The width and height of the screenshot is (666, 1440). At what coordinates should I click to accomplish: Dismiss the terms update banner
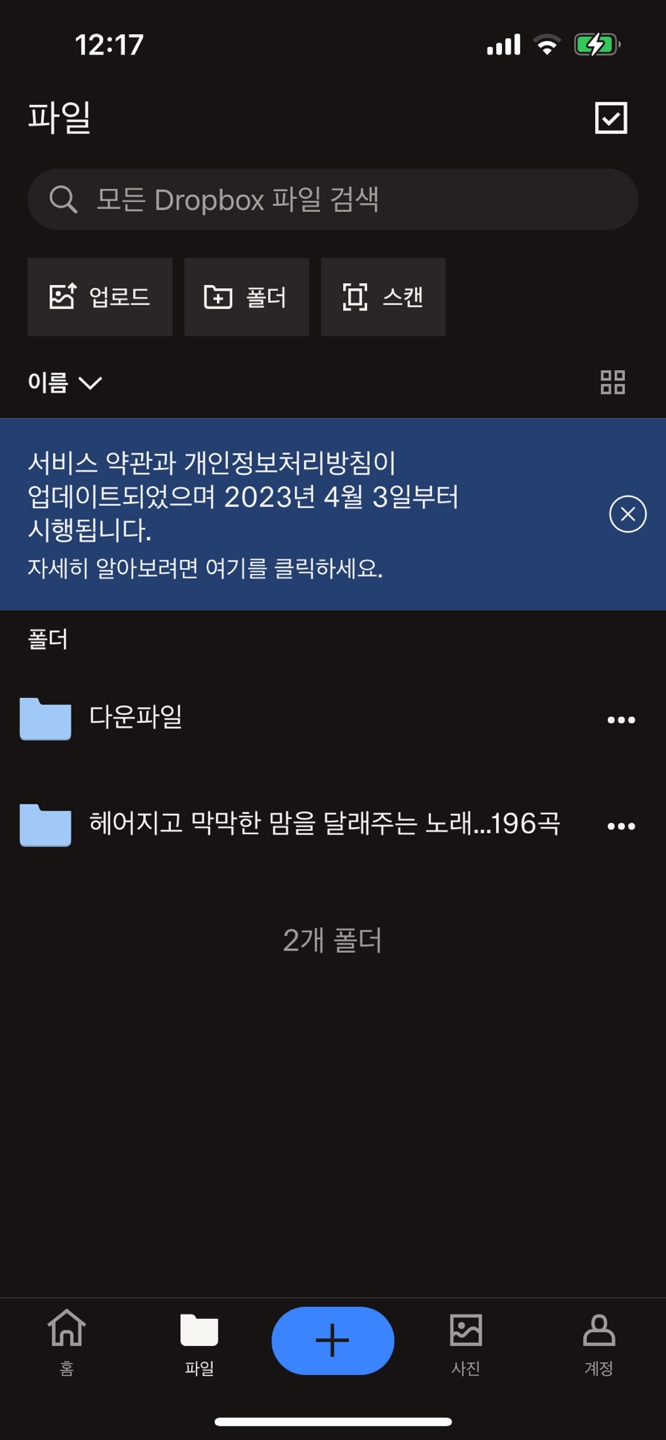tap(627, 514)
